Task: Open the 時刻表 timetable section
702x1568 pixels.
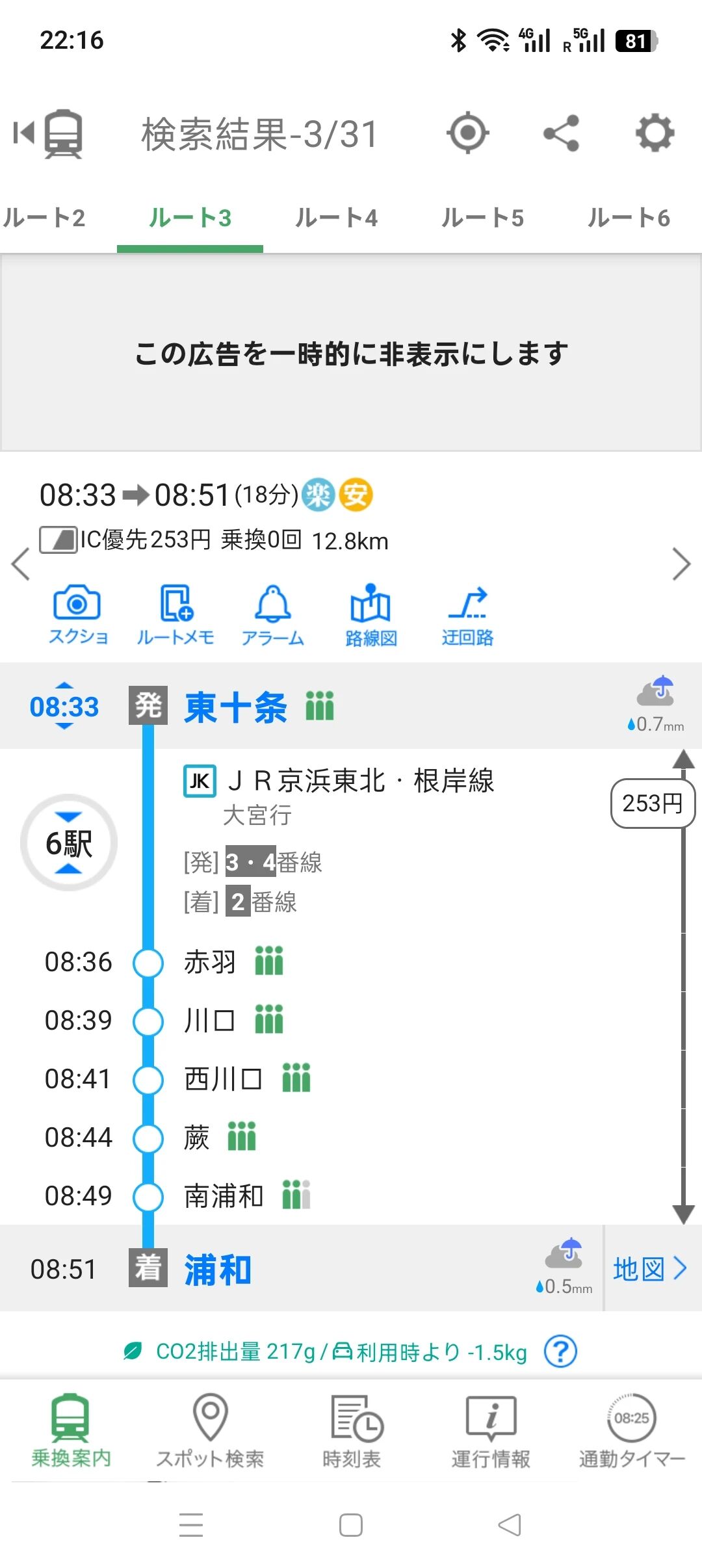Action: coord(351,1437)
